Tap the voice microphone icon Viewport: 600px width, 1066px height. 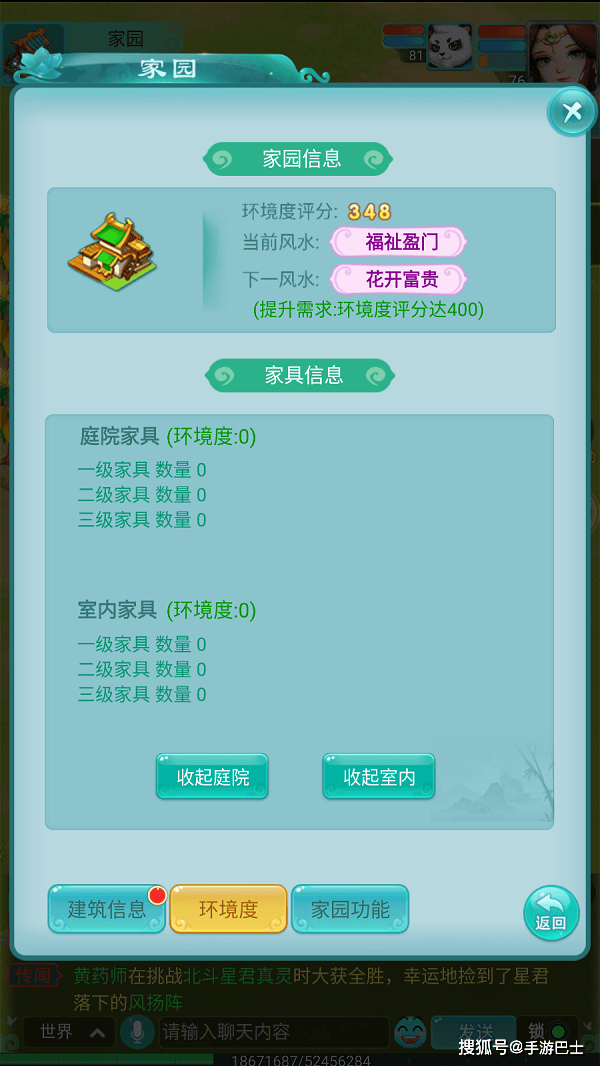coord(137,1033)
